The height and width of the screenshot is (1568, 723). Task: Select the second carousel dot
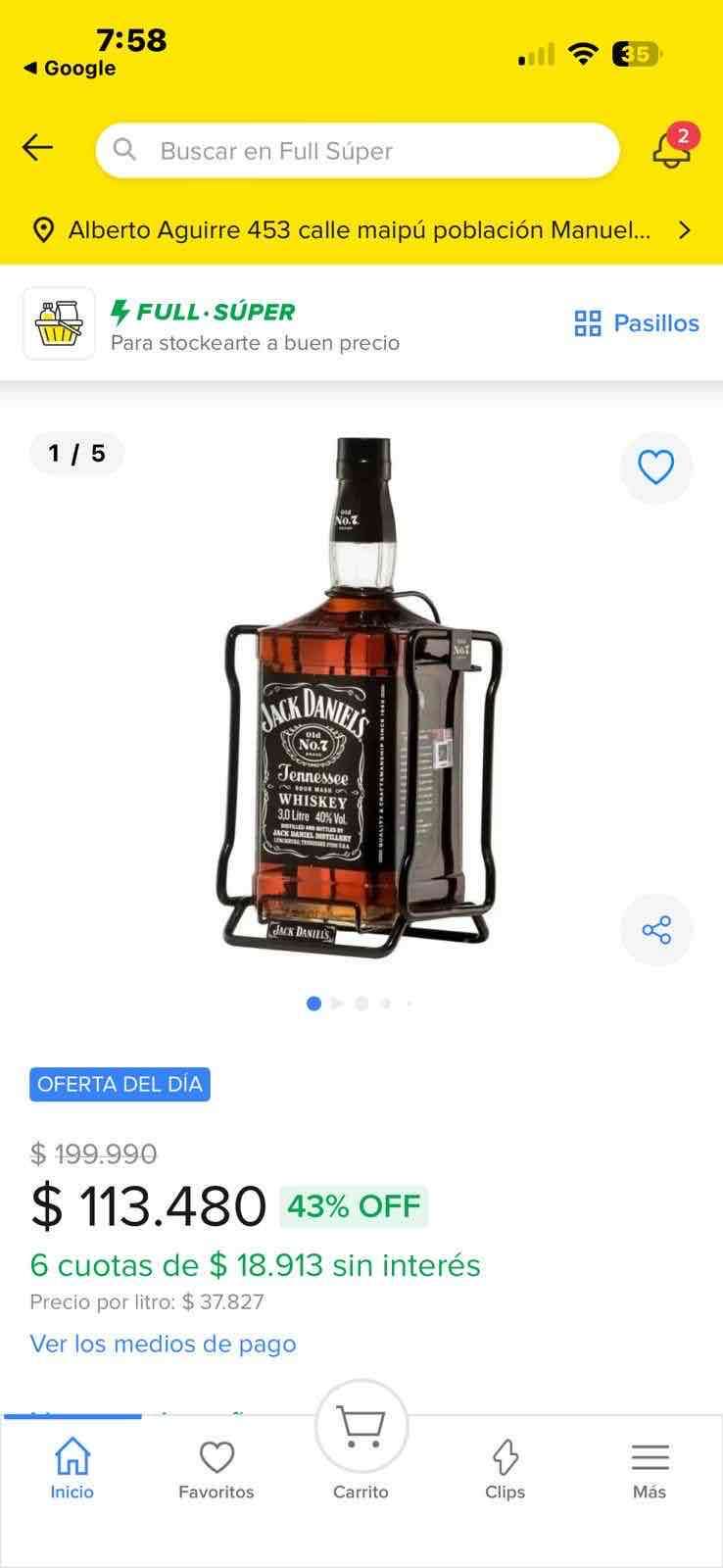[x=338, y=1003]
